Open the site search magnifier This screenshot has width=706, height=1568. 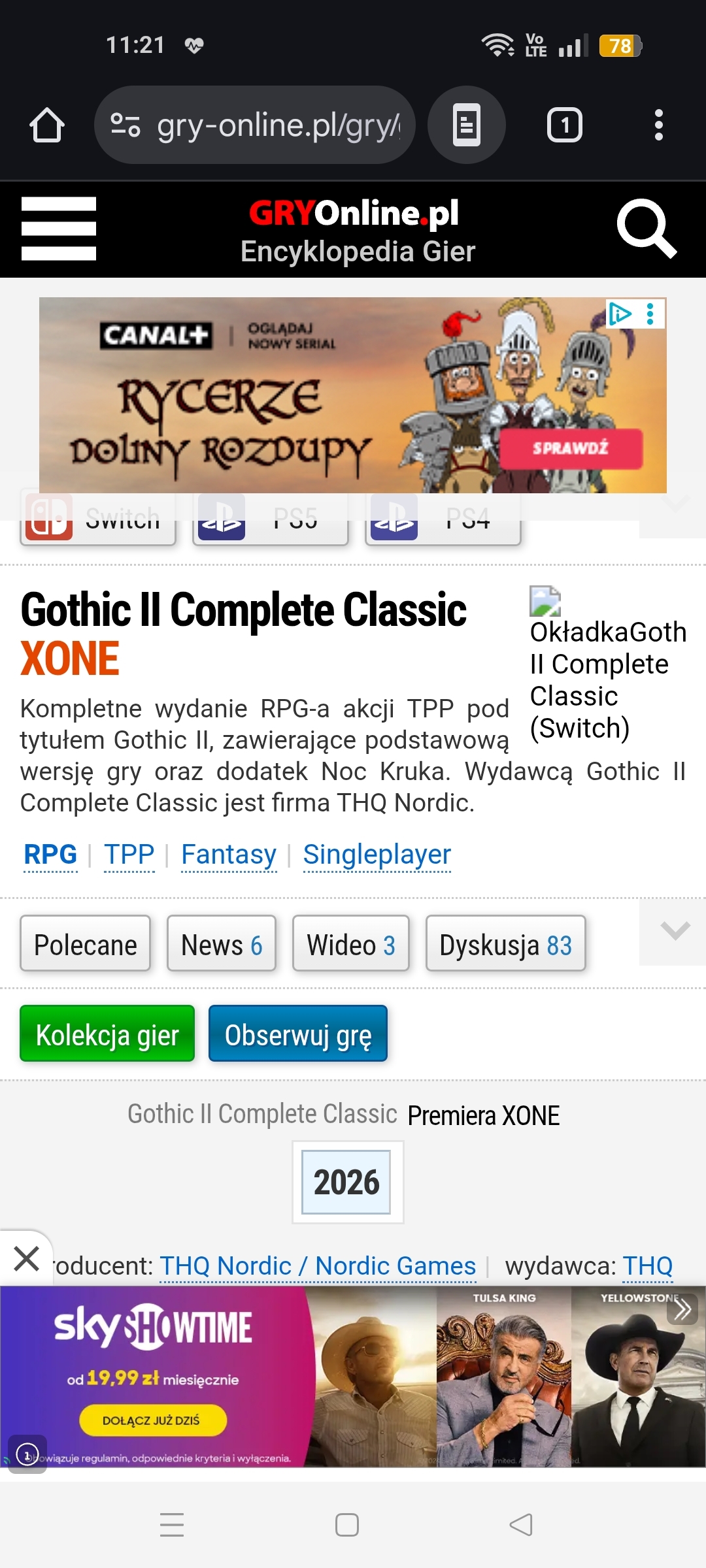click(x=646, y=229)
